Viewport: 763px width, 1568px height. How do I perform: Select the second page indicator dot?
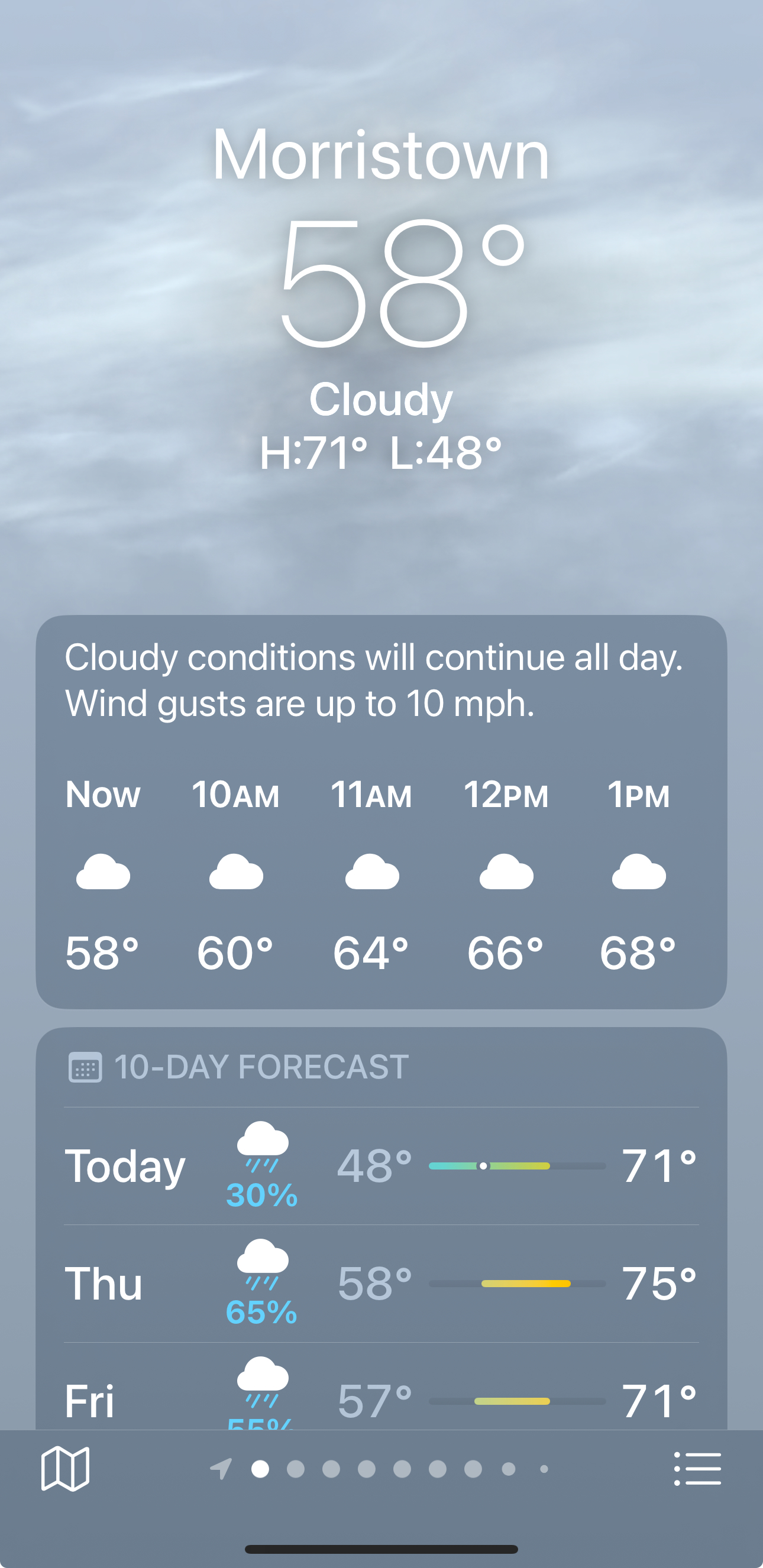click(x=295, y=1469)
